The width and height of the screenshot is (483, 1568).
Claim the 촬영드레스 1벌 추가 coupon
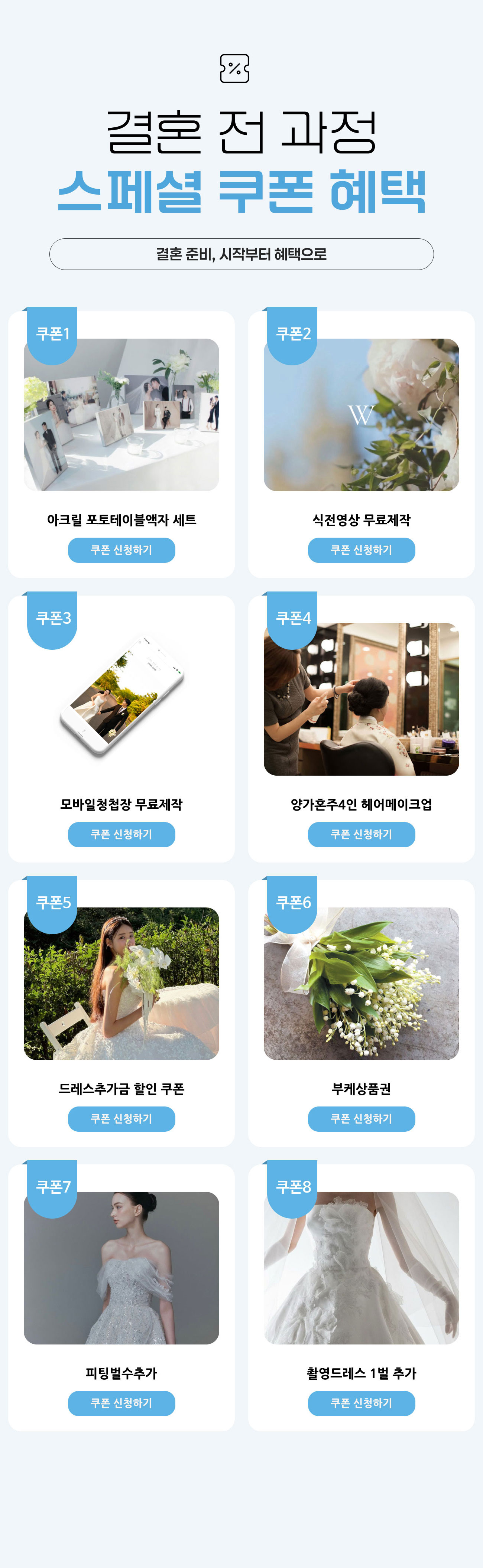pos(361,1402)
